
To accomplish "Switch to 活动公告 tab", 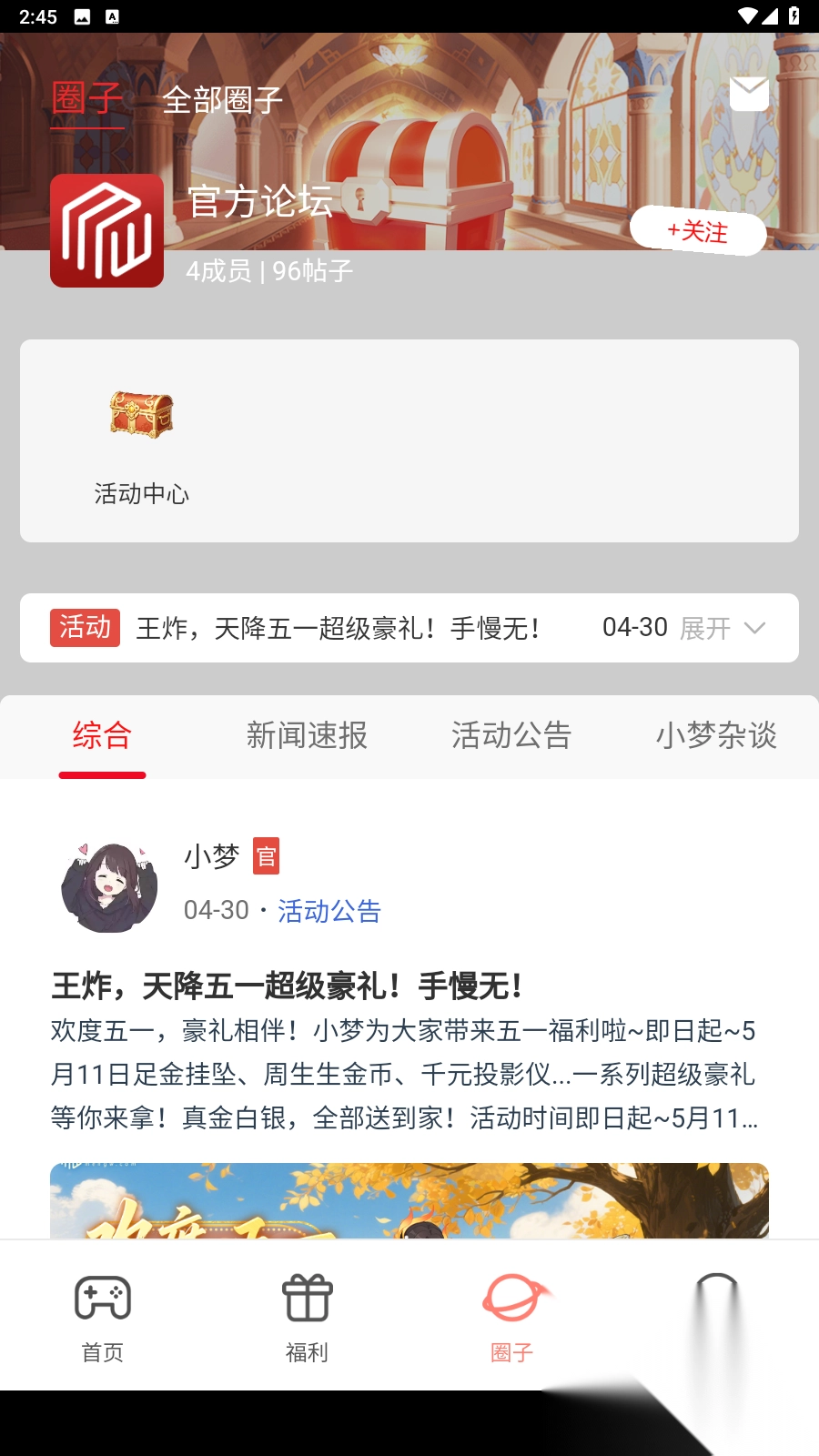I will (511, 735).
